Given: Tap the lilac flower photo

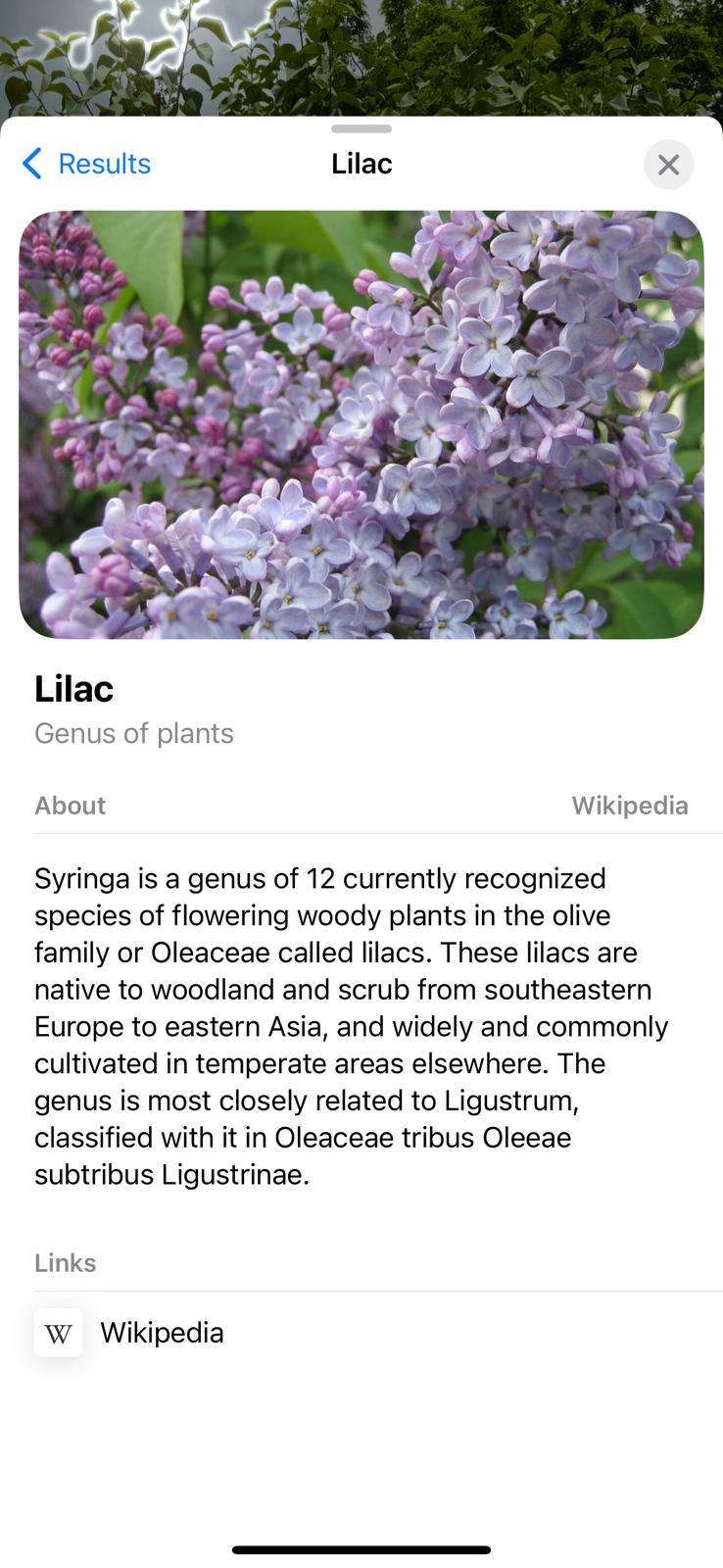Looking at the screenshot, I should tap(361, 424).
